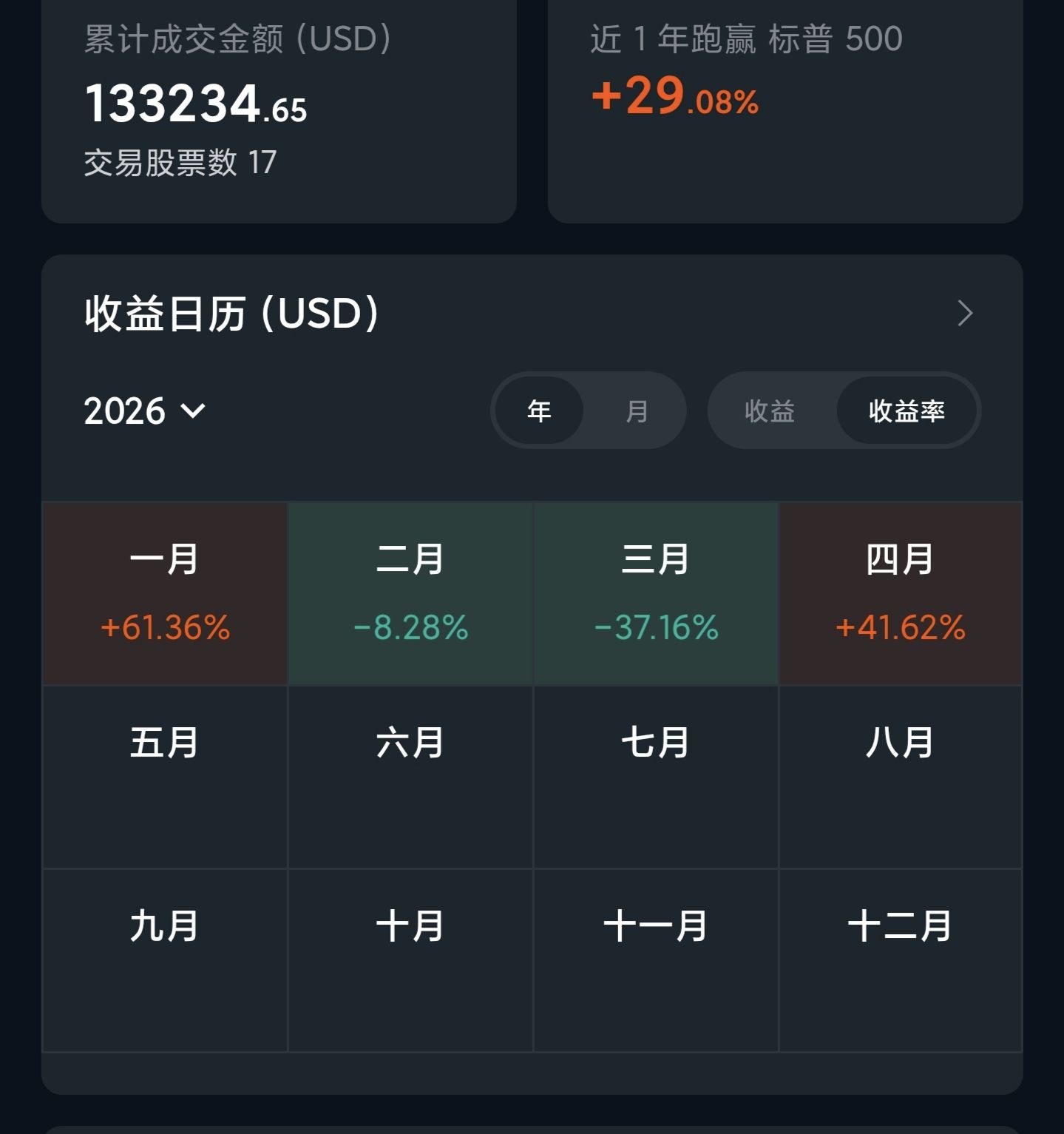This screenshot has width=1064, height=1134.
Task: Open 四月 with +41.62% return
Action: pyautogui.click(x=901, y=593)
